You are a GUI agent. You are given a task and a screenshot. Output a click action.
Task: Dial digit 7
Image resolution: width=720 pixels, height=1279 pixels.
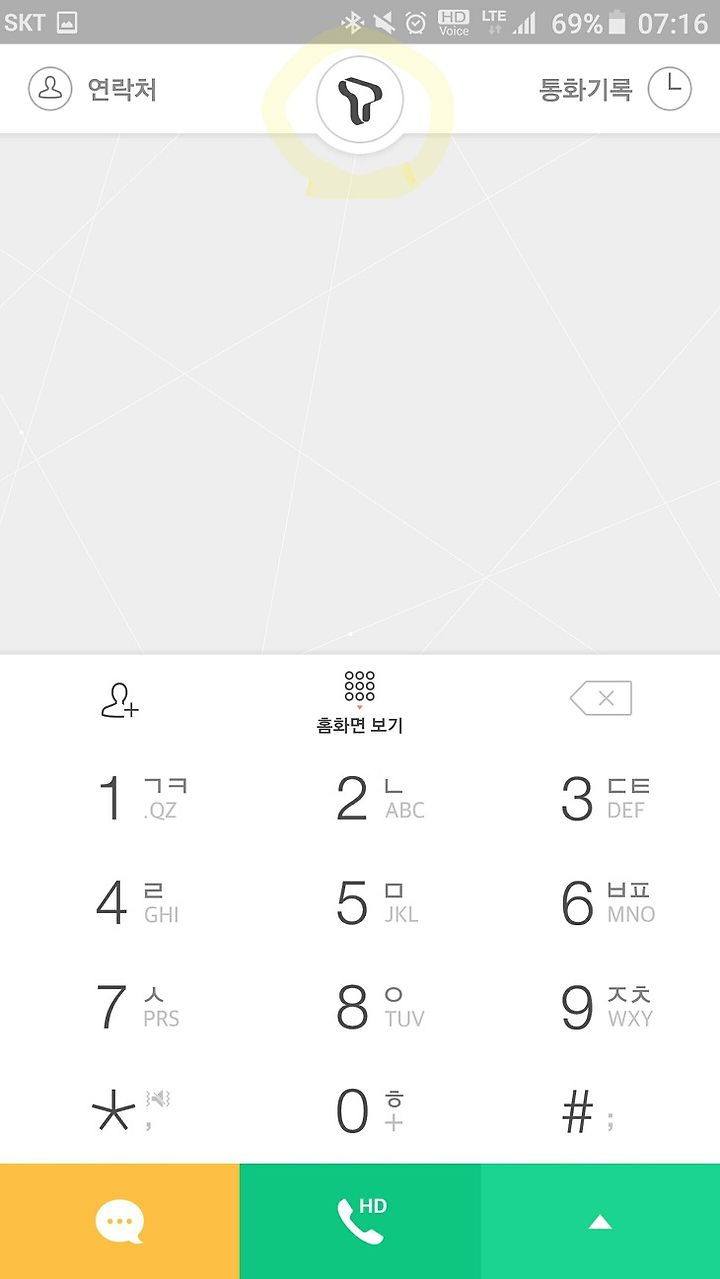tap(138, 1008)
